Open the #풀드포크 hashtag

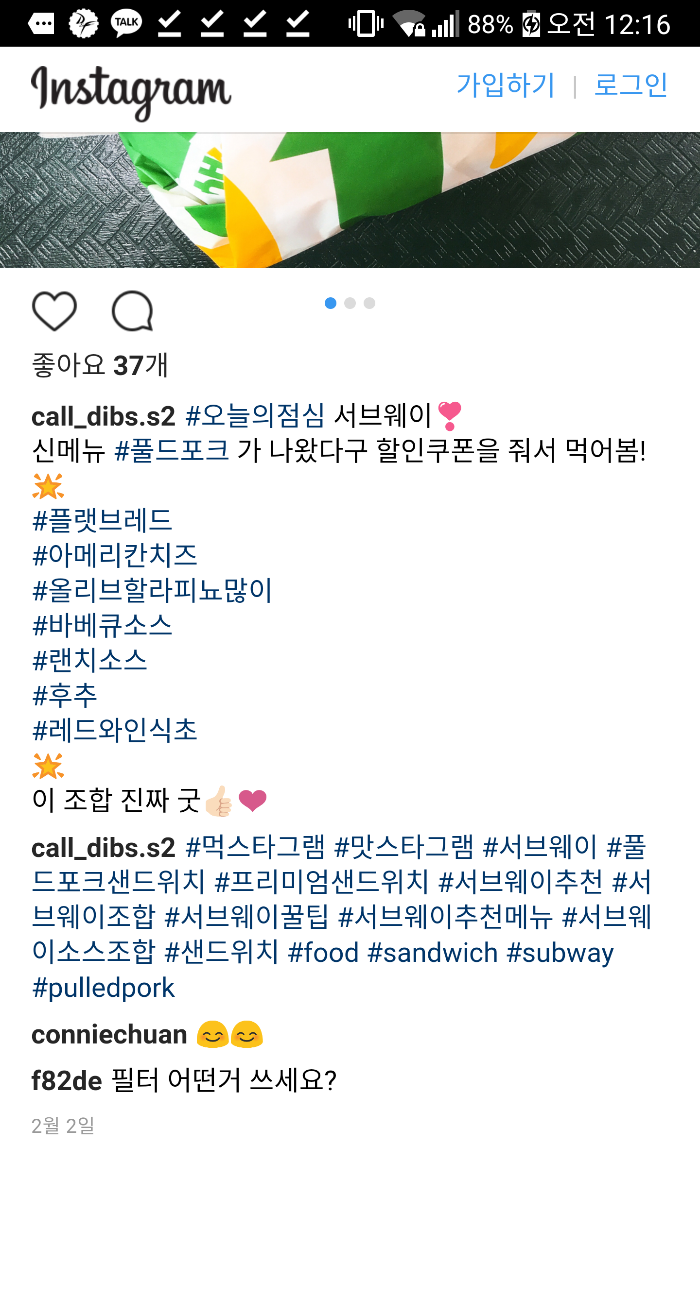click(172, 451)
